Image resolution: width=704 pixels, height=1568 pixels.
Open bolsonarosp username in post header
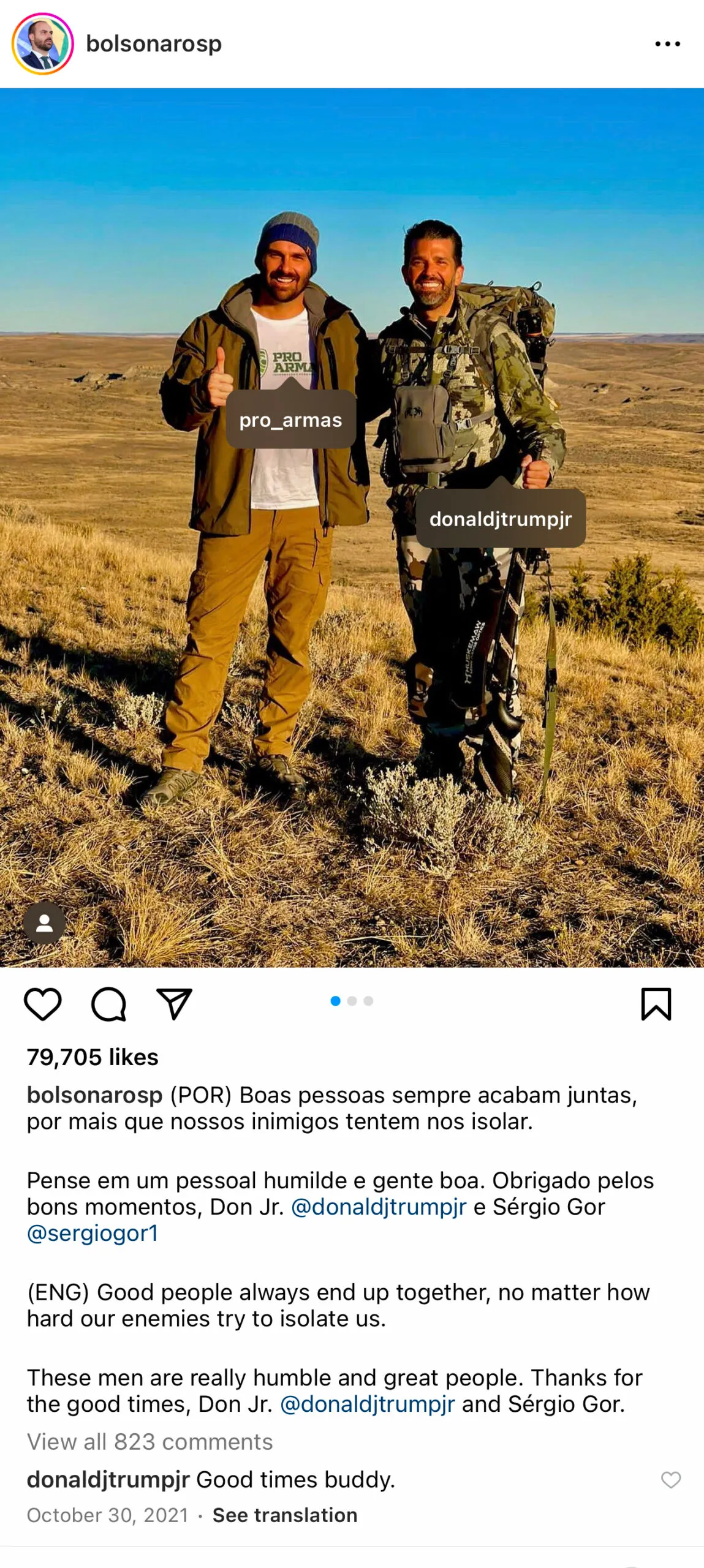point(154,44)
